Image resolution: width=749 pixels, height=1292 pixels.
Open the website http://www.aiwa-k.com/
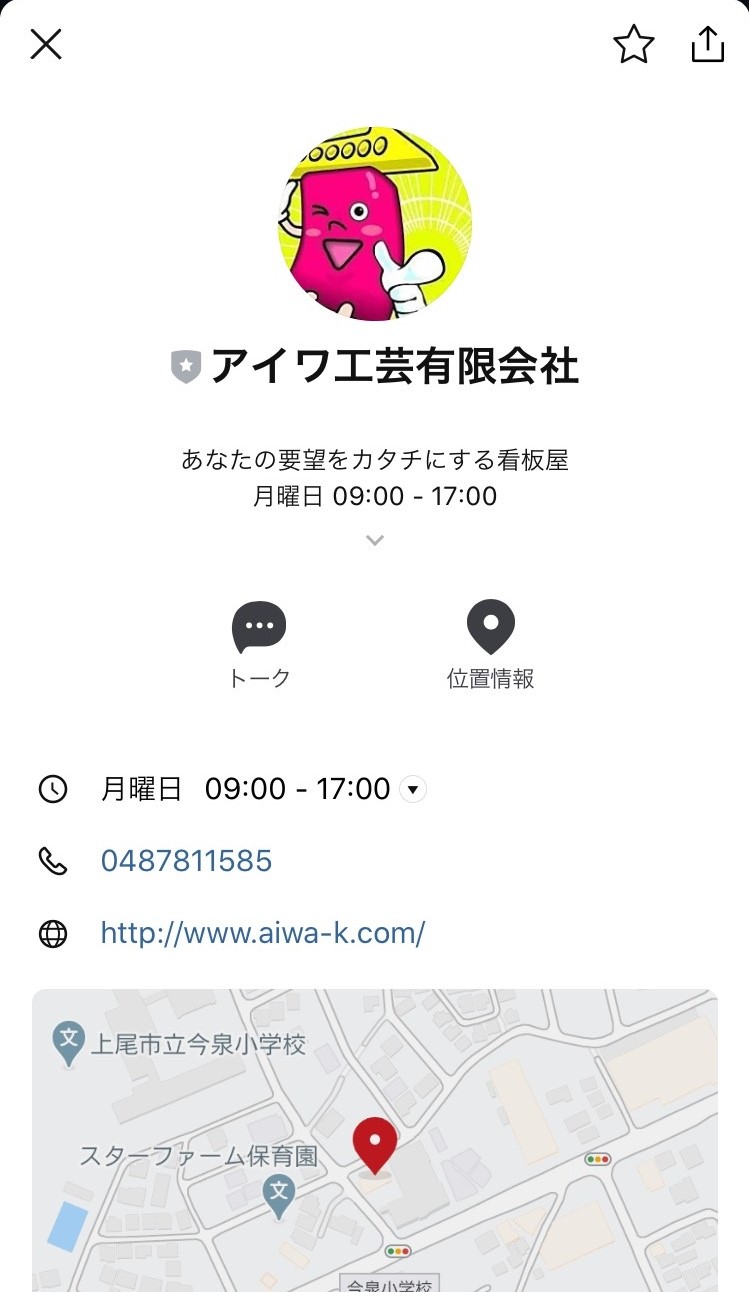coord(263,933)
